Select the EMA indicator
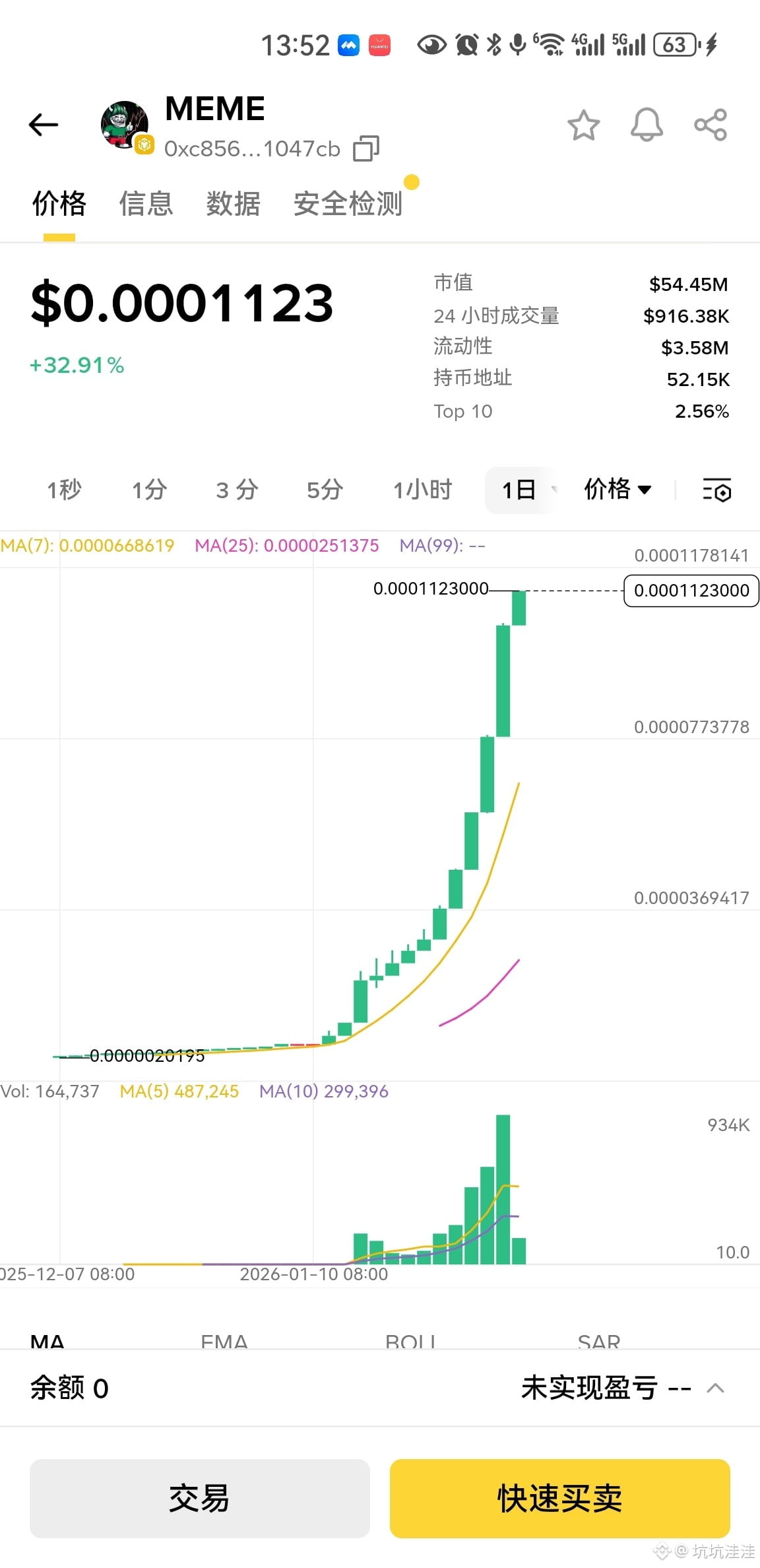This screenshot has height=1568, width=760. click(224, 1339)
